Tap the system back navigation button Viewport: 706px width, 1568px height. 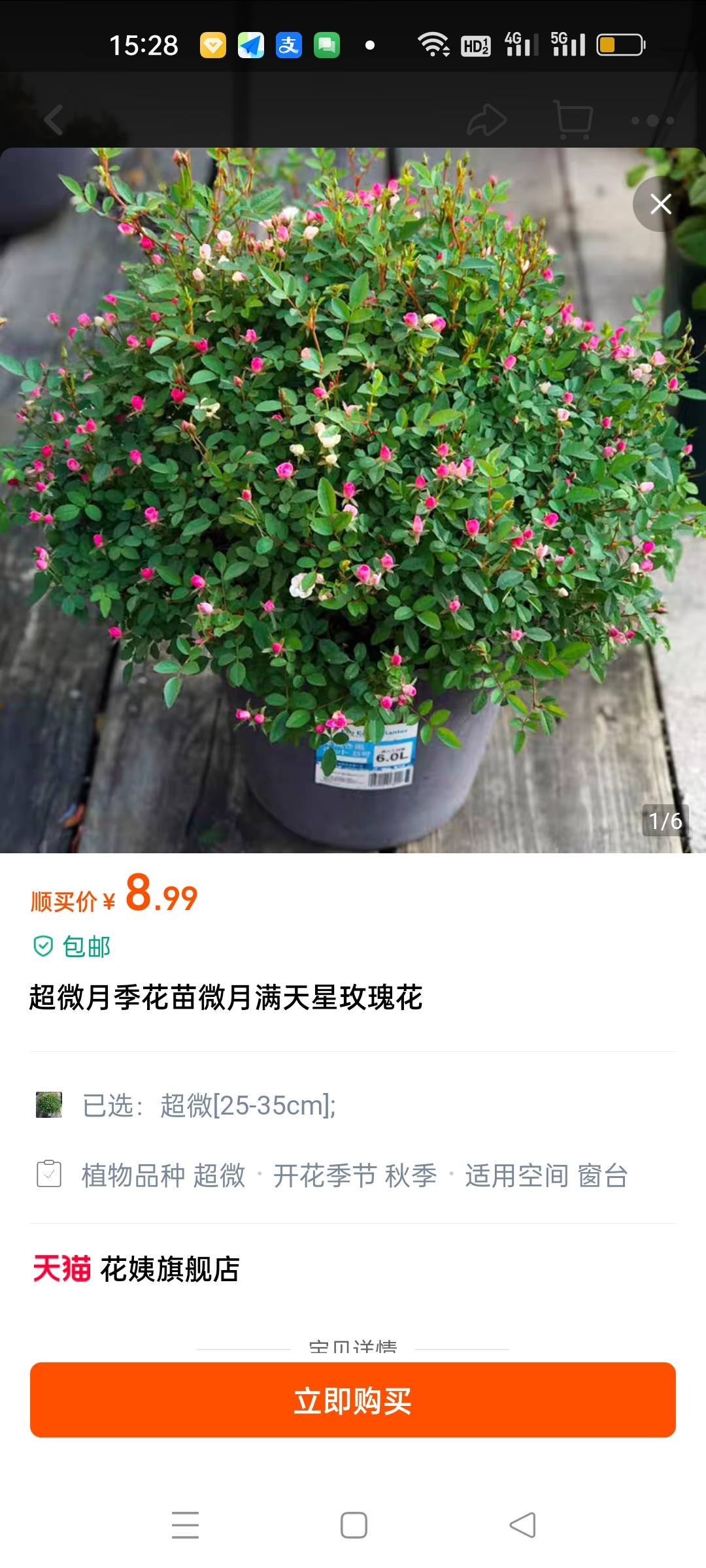522,1526
